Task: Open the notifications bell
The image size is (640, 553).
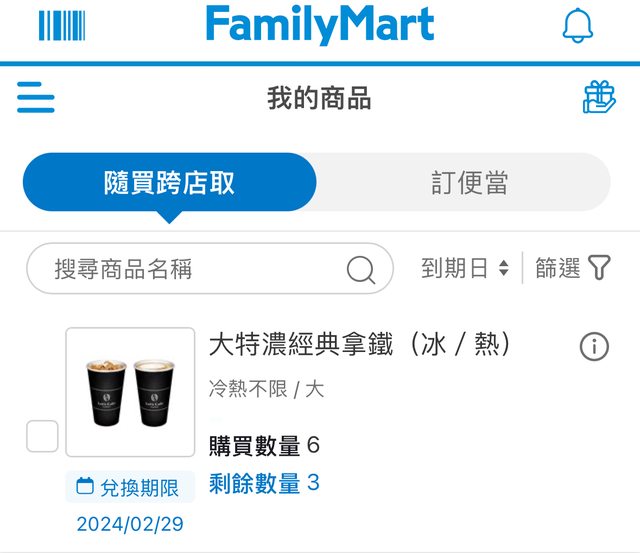Action: [x=578, y=26]
